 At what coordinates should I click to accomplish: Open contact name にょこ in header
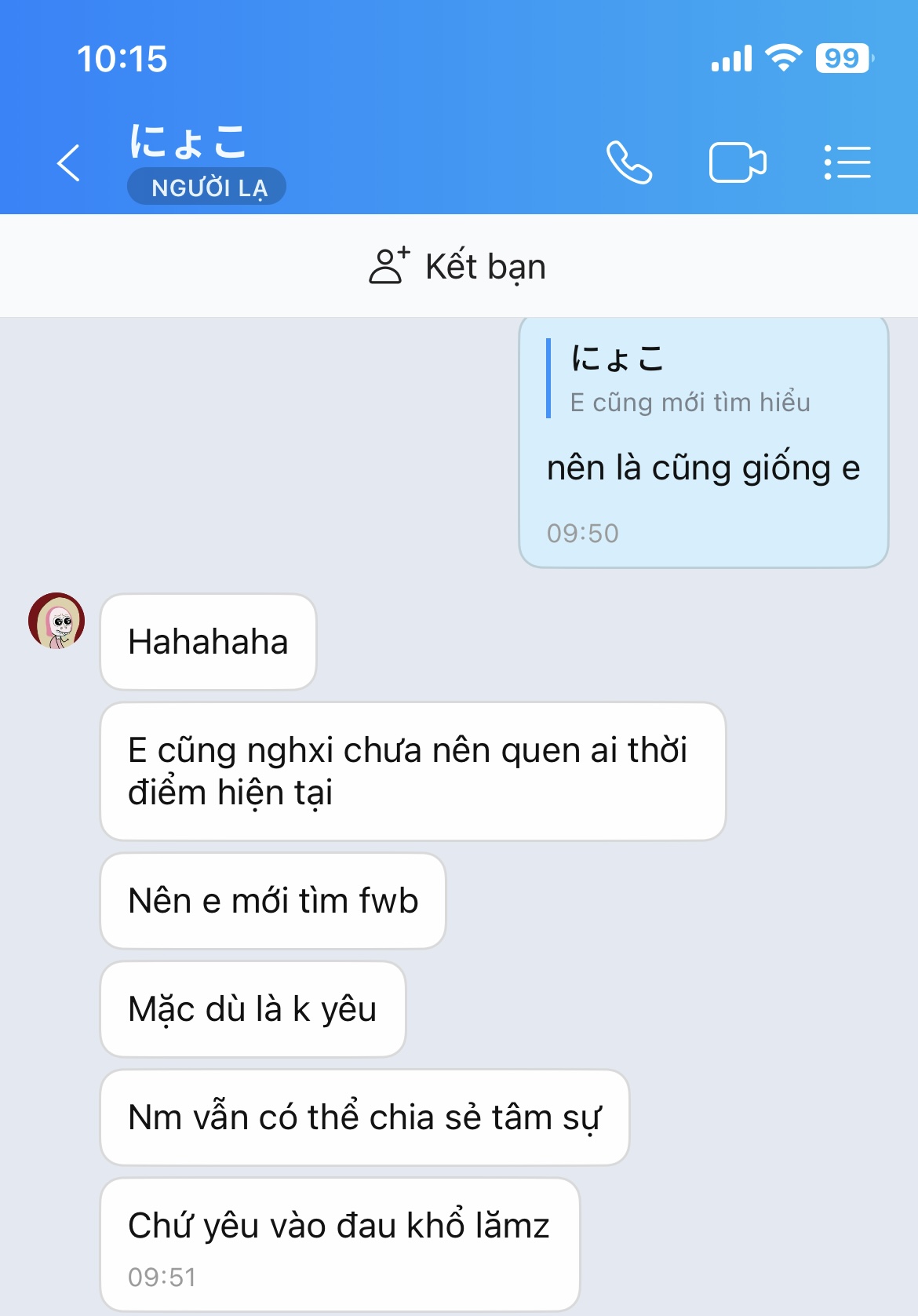coord(188,142)
